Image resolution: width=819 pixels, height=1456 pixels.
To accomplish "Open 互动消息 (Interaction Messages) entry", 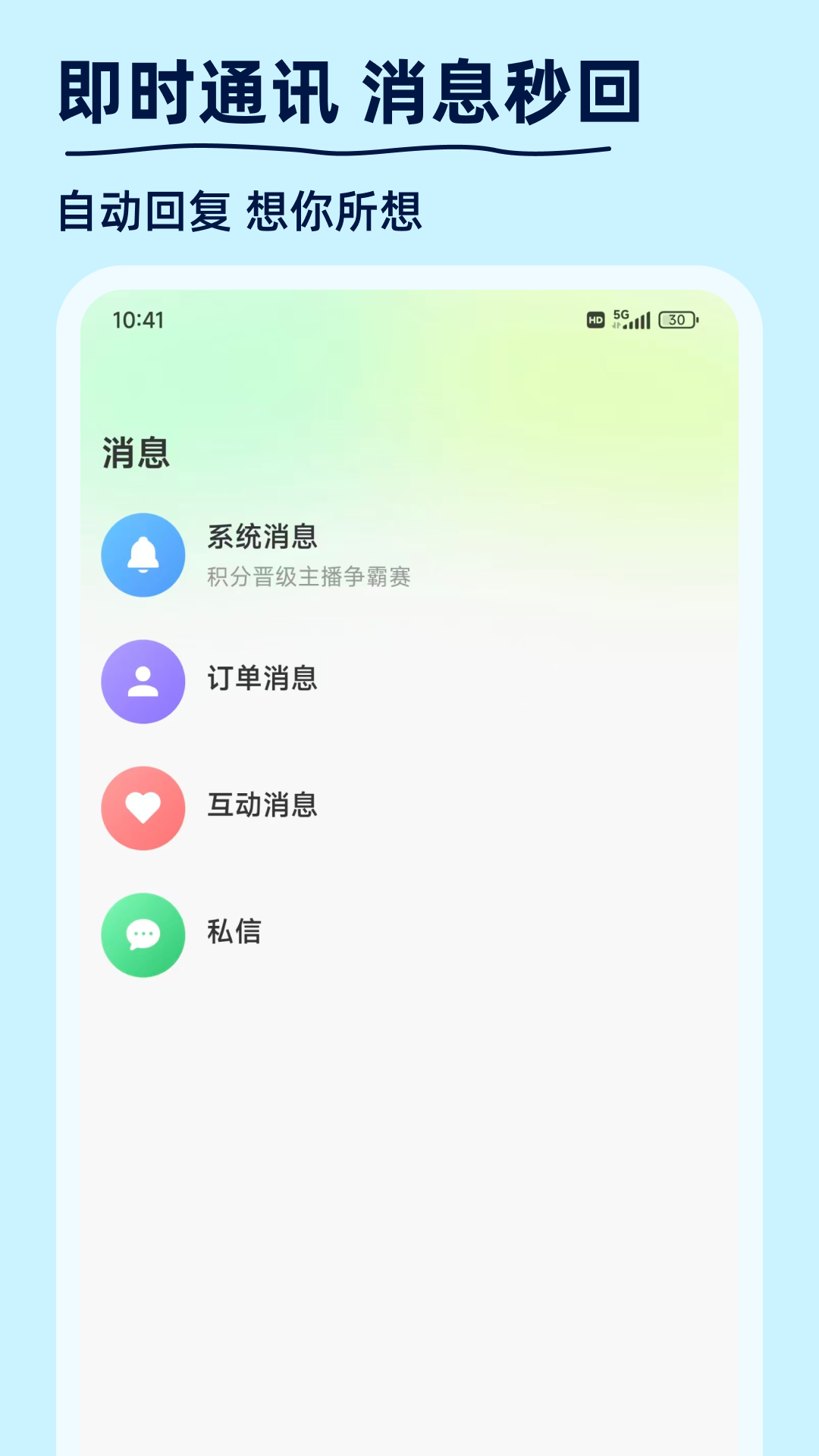I will pyautogui.click(x=263, y=807).
